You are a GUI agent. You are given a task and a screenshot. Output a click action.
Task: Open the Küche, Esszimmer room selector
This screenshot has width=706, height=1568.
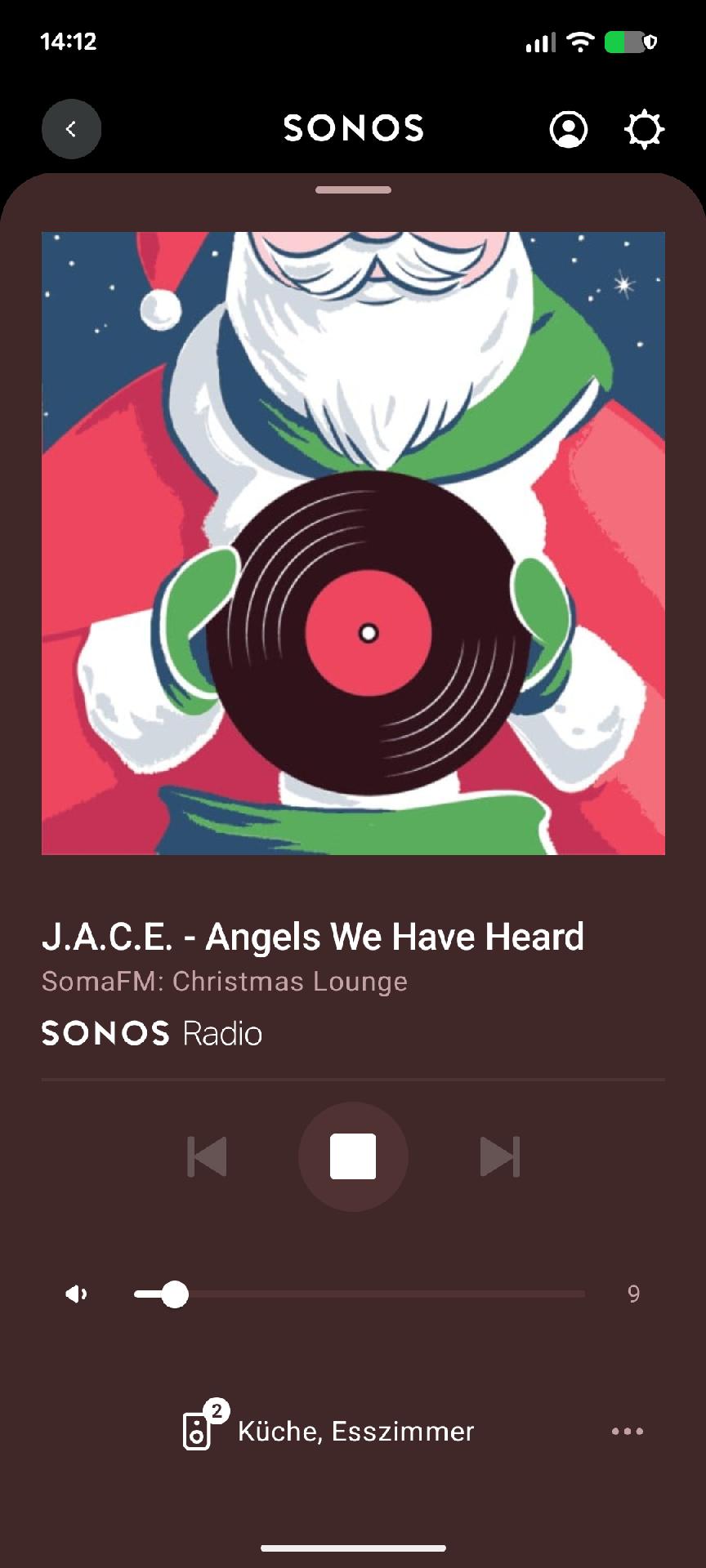point(328,1431)
